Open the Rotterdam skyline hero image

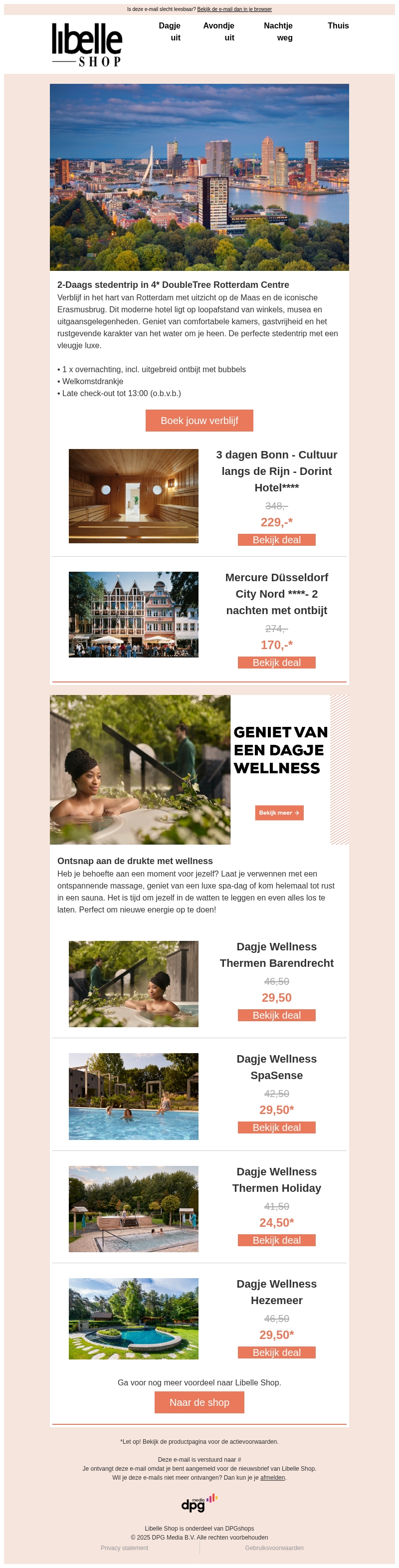tap(199, 177)
